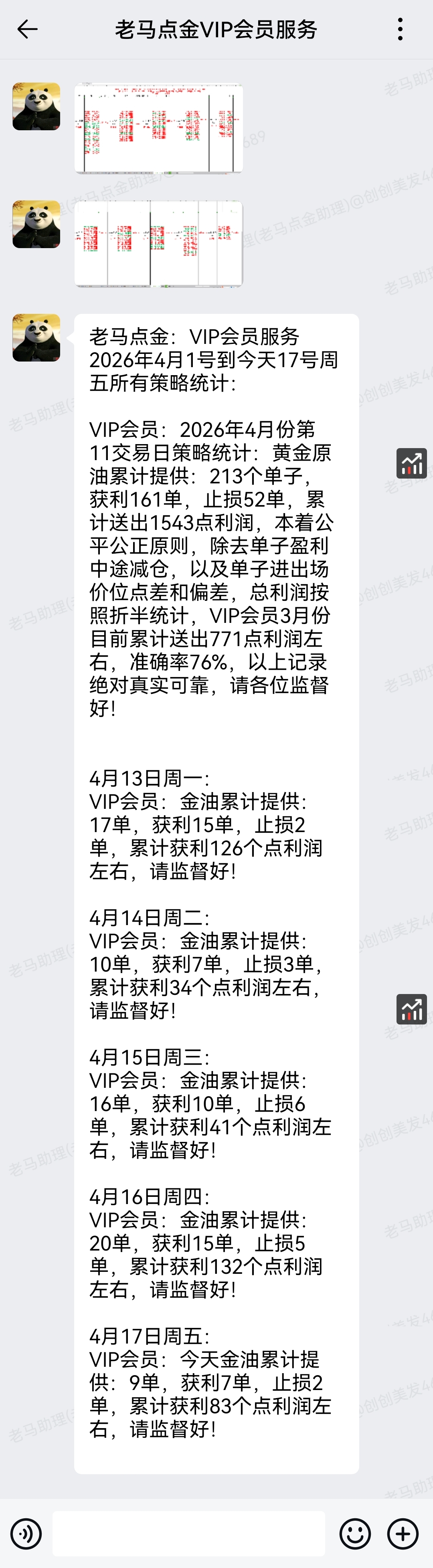Screen dimensions: 433x1568
Task: Go back from the VIP chat
Action: tap(27, 29)
